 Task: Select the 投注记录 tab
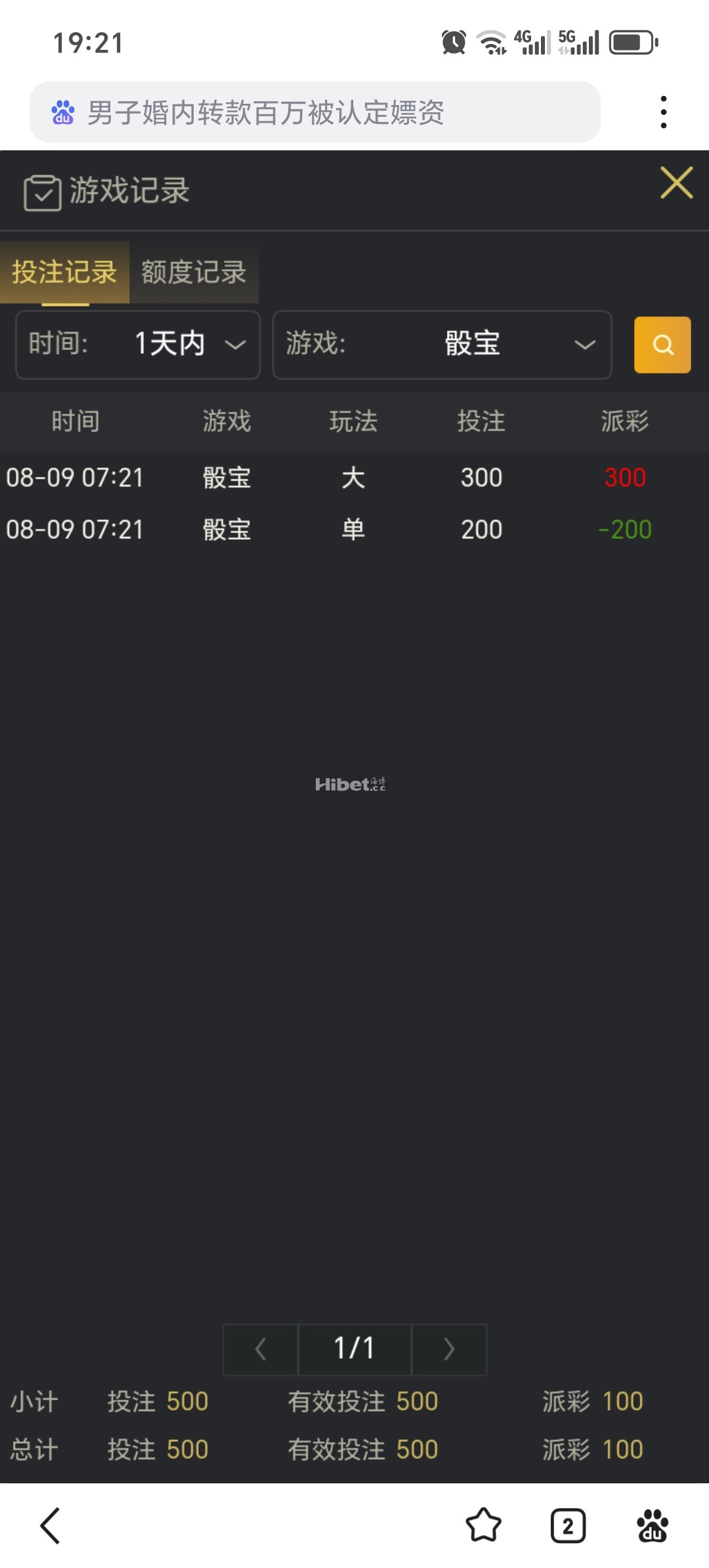(64, 272)
